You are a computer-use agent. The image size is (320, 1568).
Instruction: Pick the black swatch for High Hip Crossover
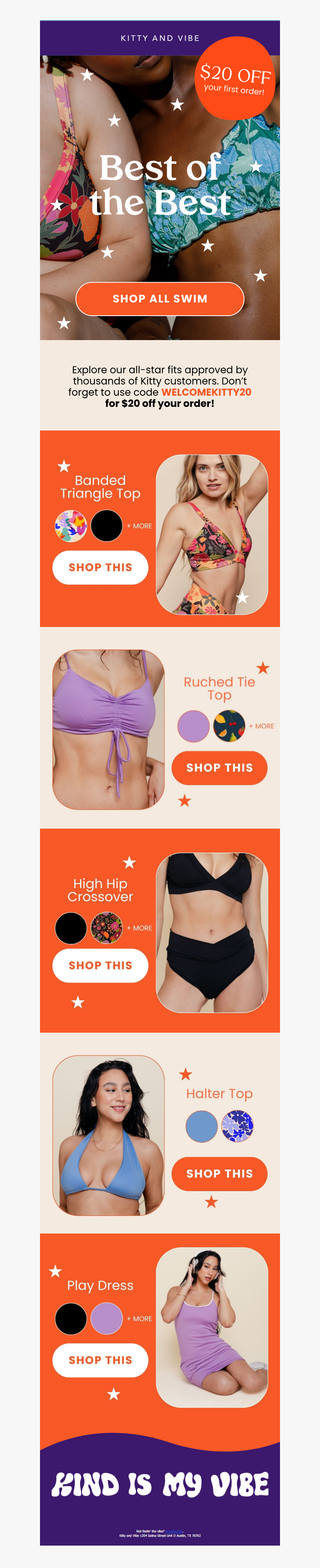(x=70, y=928)
